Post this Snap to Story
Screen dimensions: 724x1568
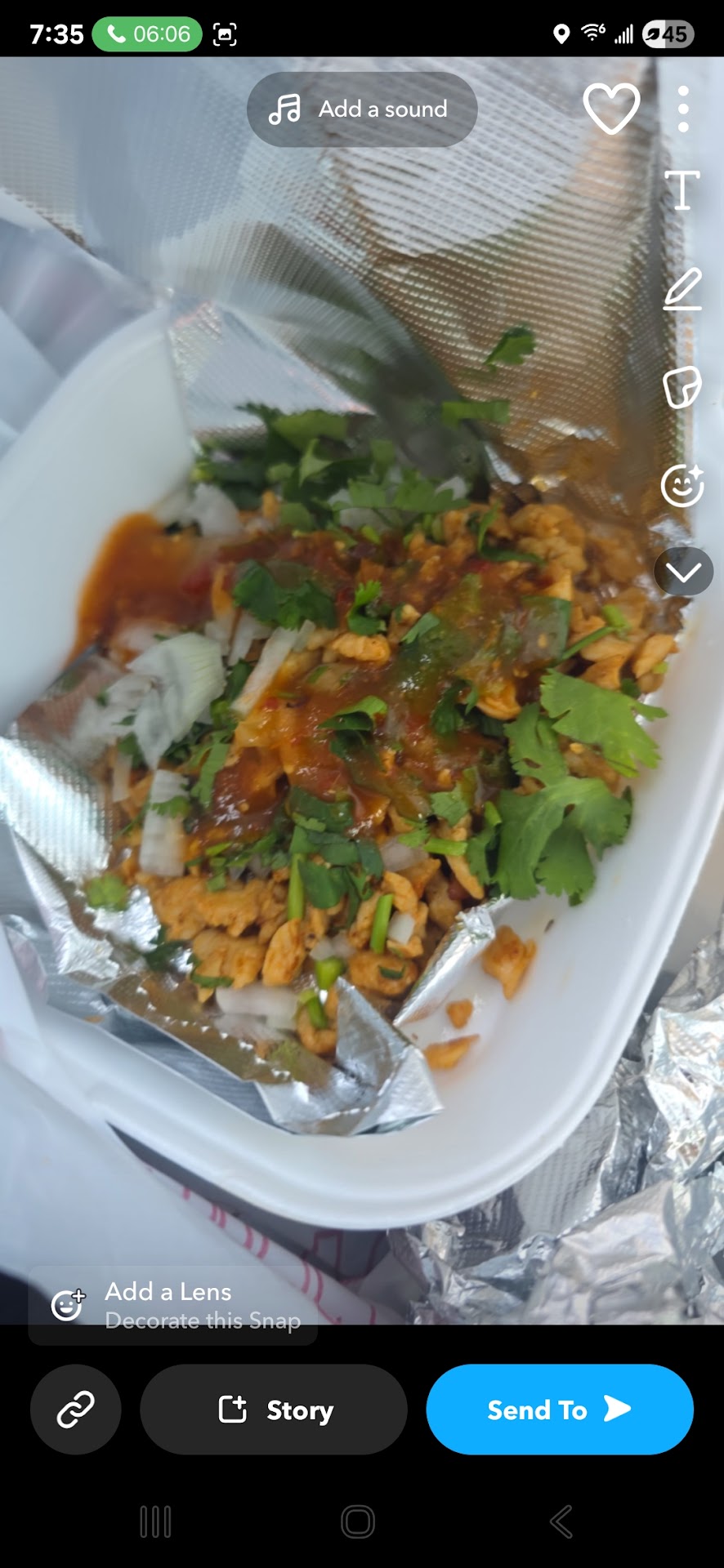(274, 1409)
